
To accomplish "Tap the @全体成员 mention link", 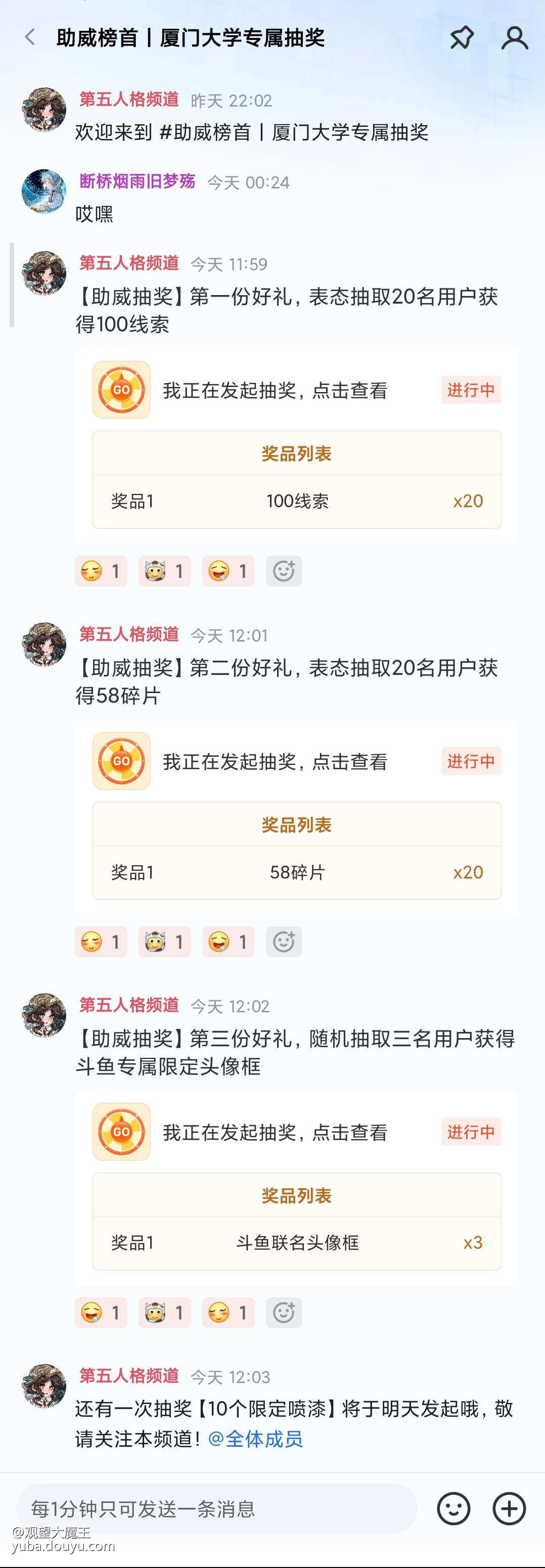I will pyautogui.click(x=255, y=1439).
